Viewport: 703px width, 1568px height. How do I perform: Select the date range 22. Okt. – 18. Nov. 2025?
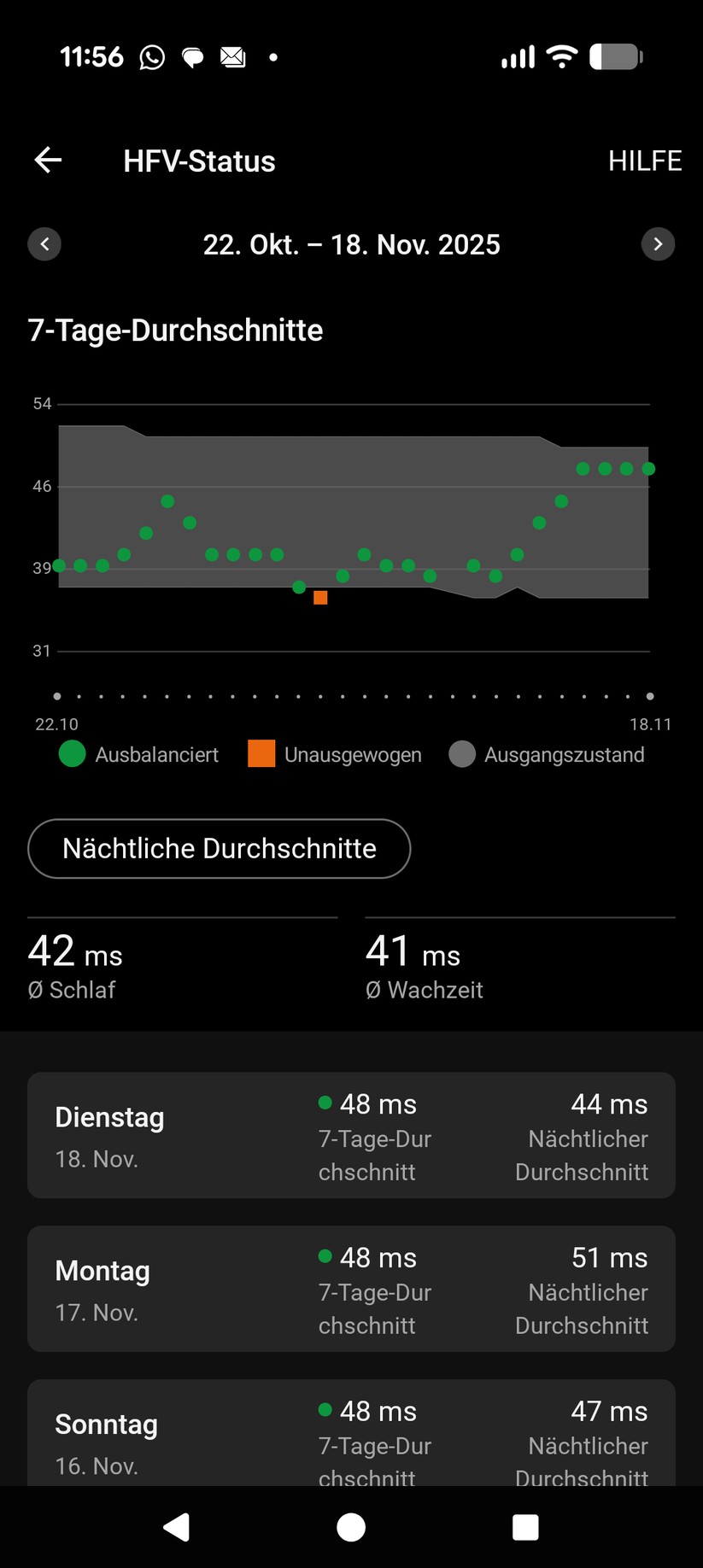[x=351, y=244]
